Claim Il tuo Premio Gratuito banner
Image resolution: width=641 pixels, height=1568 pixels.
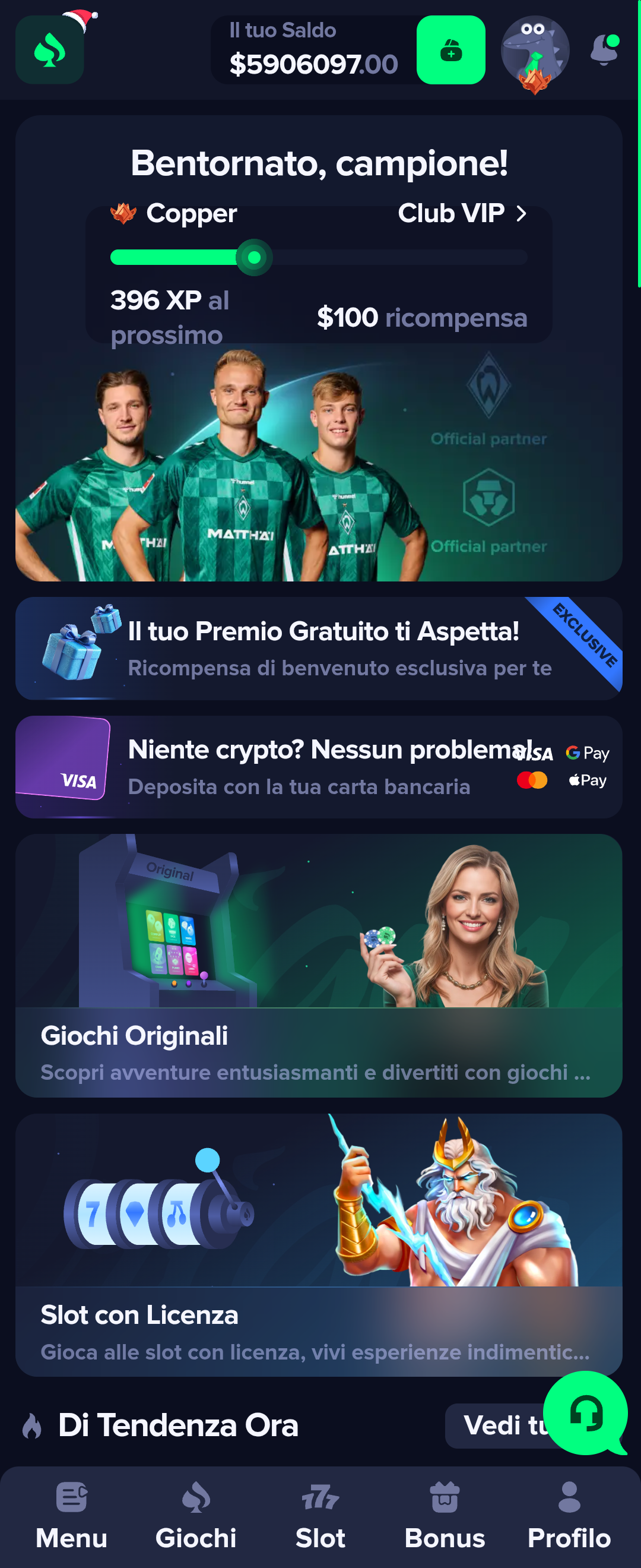coord(319,649)
